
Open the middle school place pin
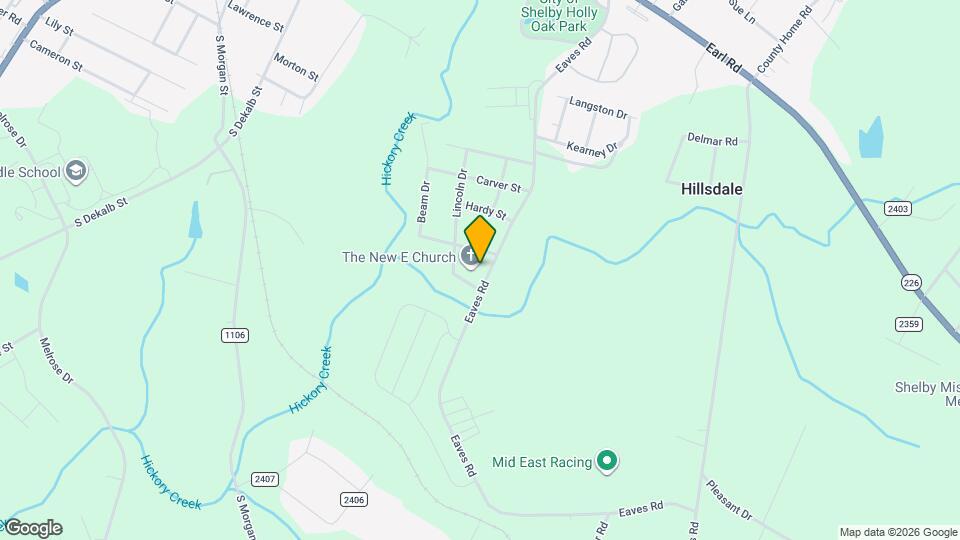(x=77, y=171)
